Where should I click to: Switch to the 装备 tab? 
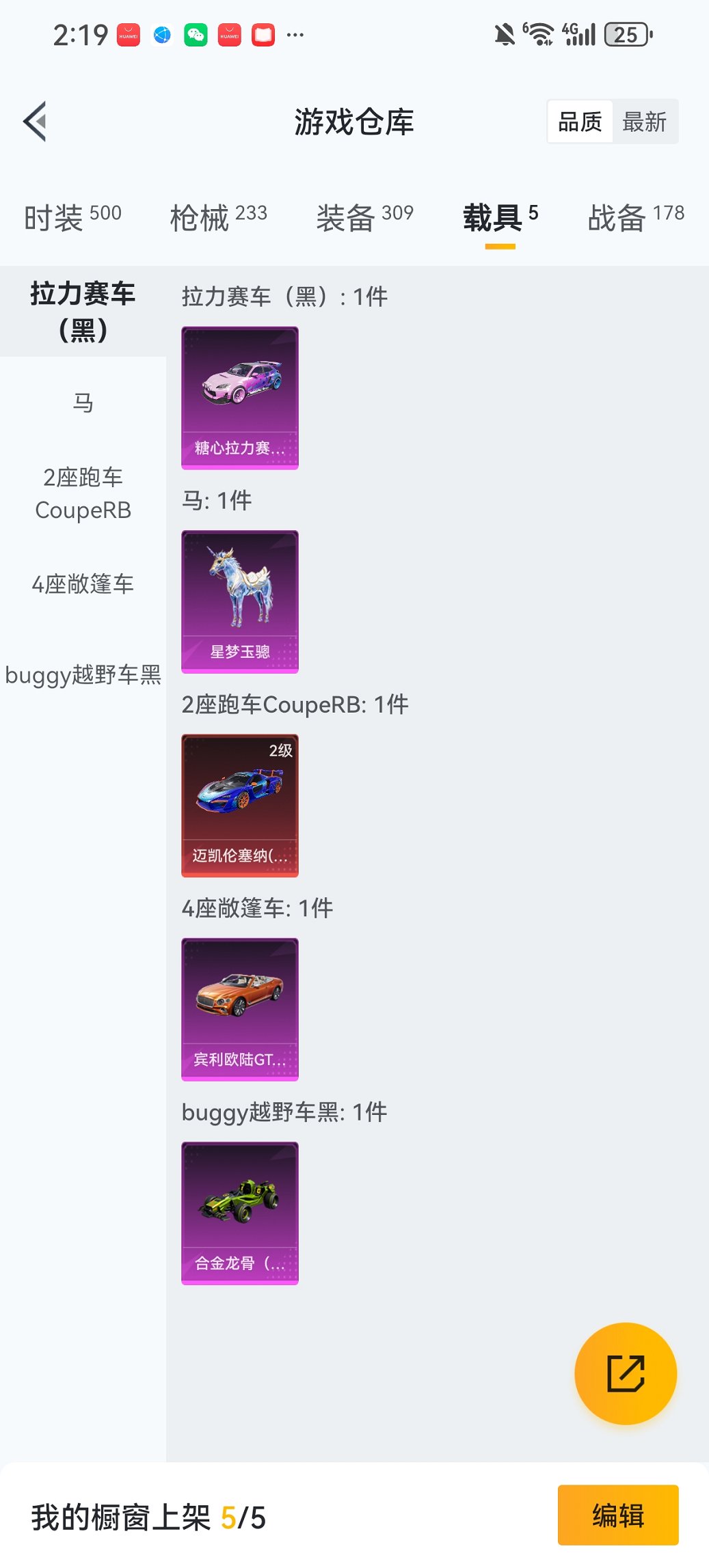click(364, 217)
